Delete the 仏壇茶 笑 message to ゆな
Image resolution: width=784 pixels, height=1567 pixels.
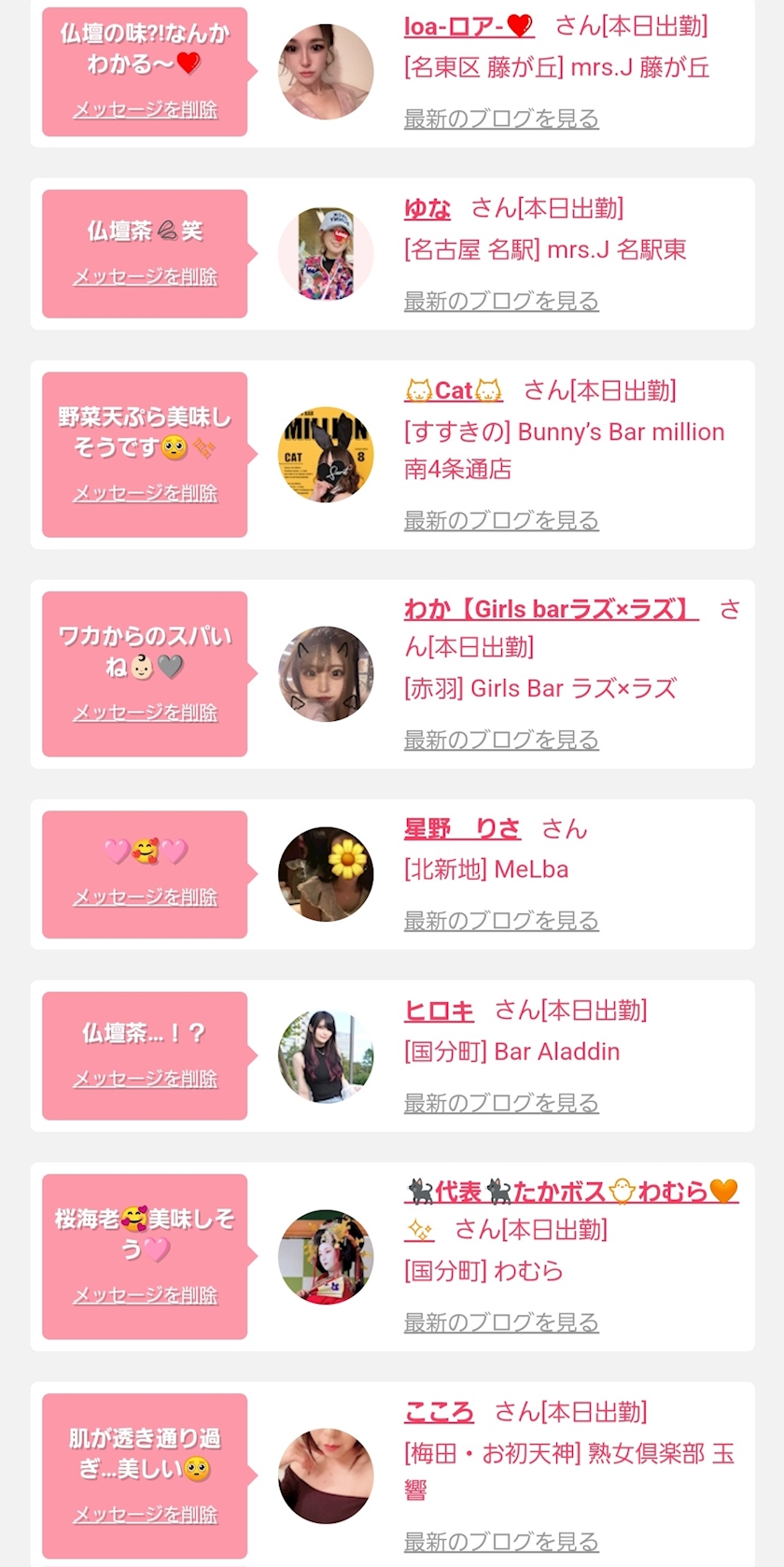pyautogui.click(x=146, y=276)
